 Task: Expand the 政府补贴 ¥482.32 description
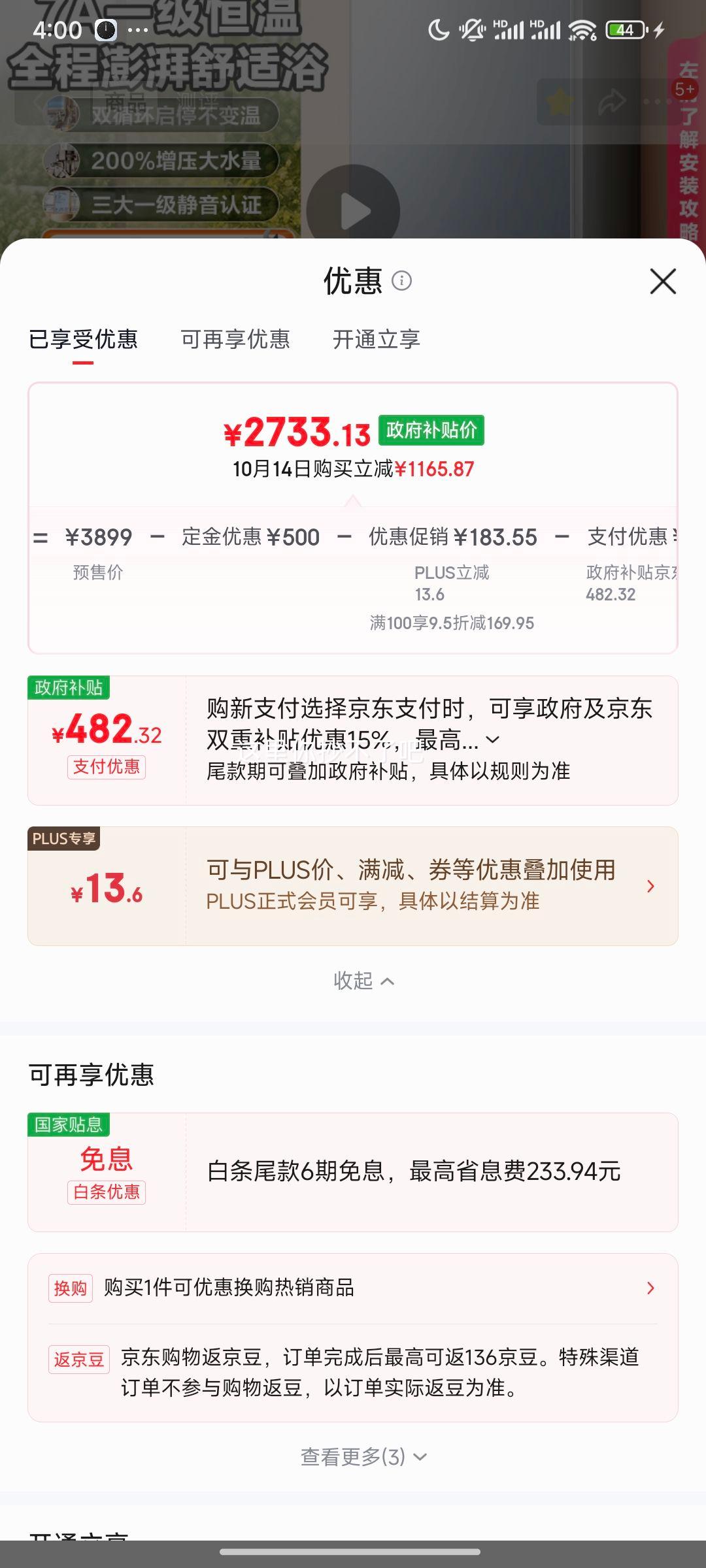click(493, 740)
